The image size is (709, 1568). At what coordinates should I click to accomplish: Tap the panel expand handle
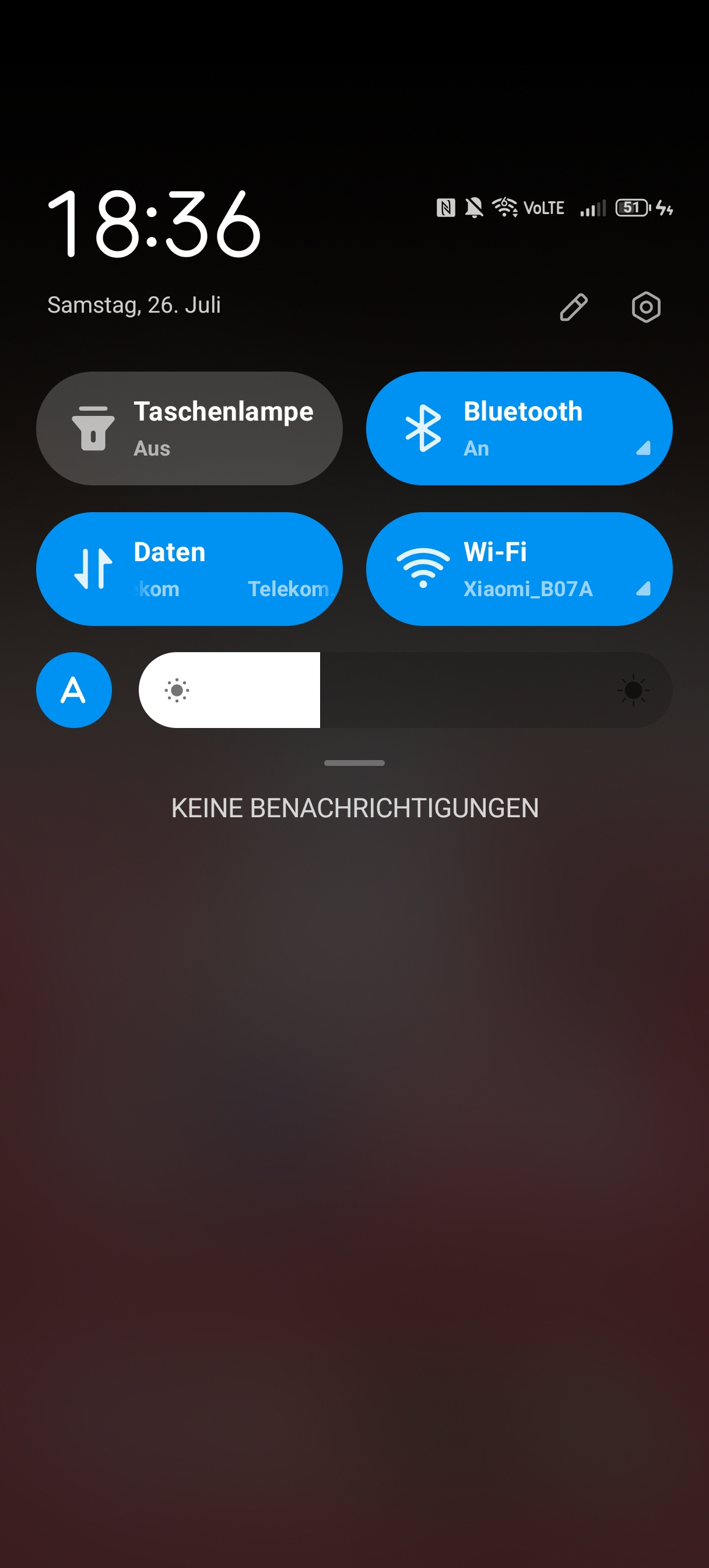[x=354, y=762]
